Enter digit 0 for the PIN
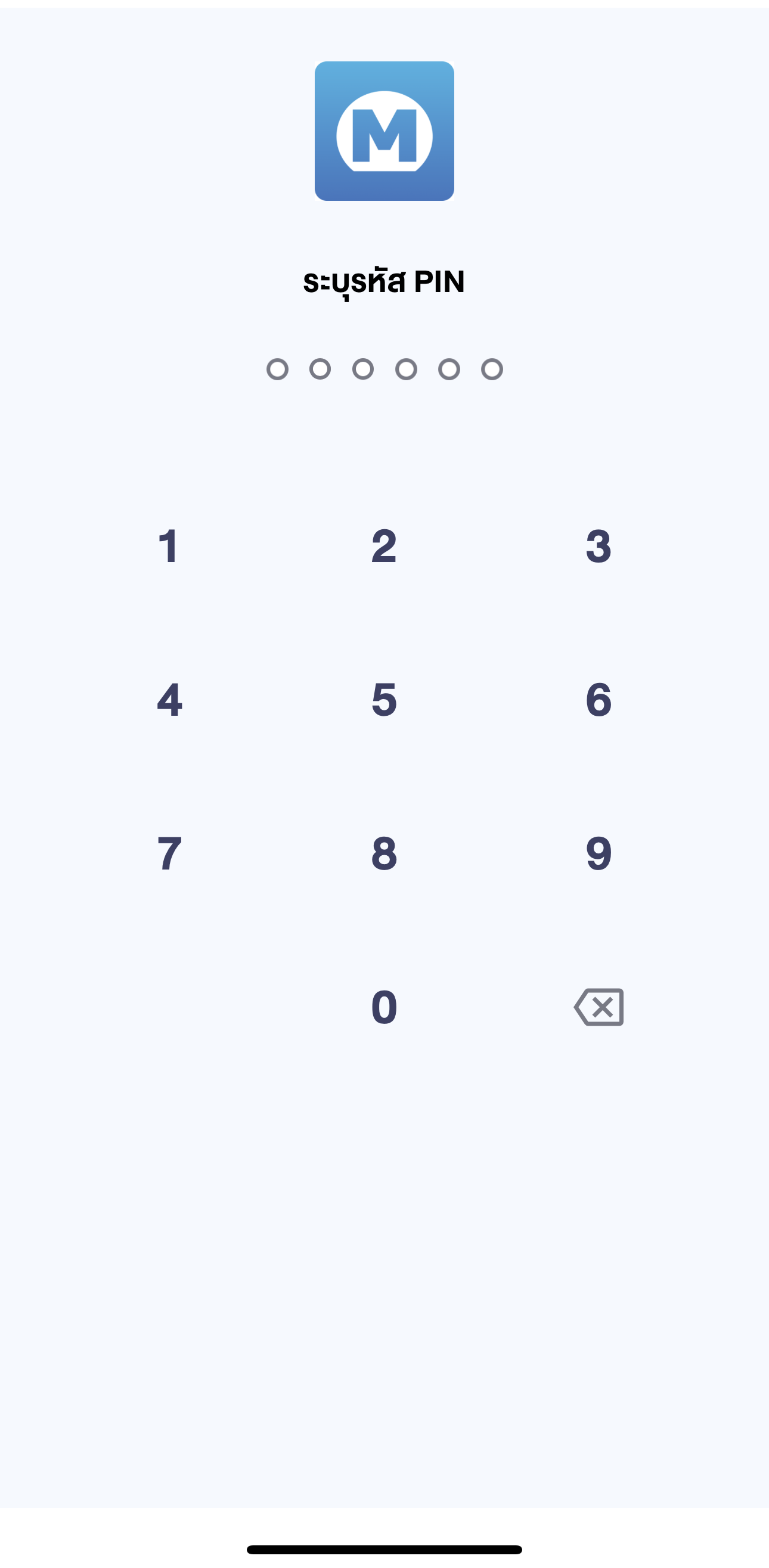This screenshot has height=1568, width=769. (384, 1007)
